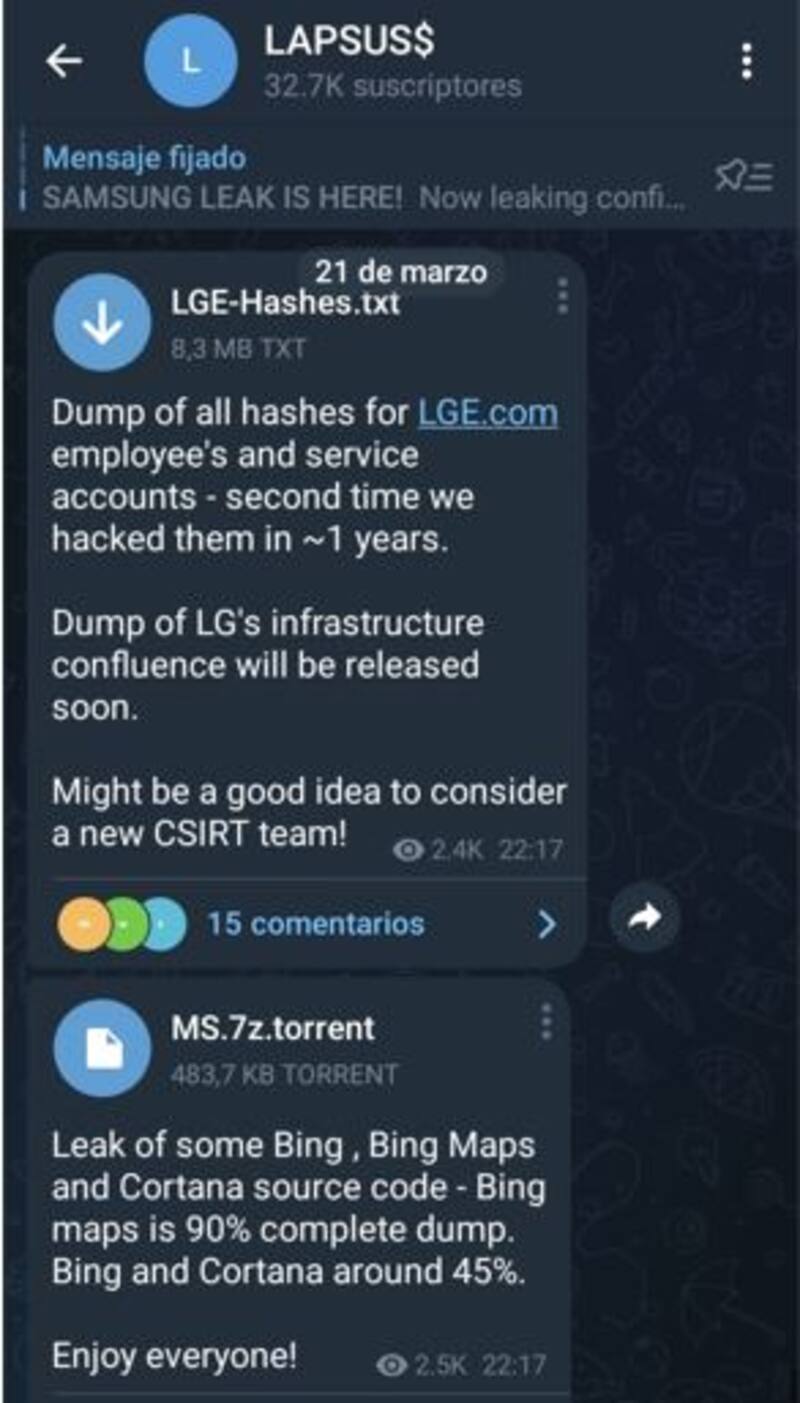Go back from the LAPSUS$ channel

click(x=63, y=62)
